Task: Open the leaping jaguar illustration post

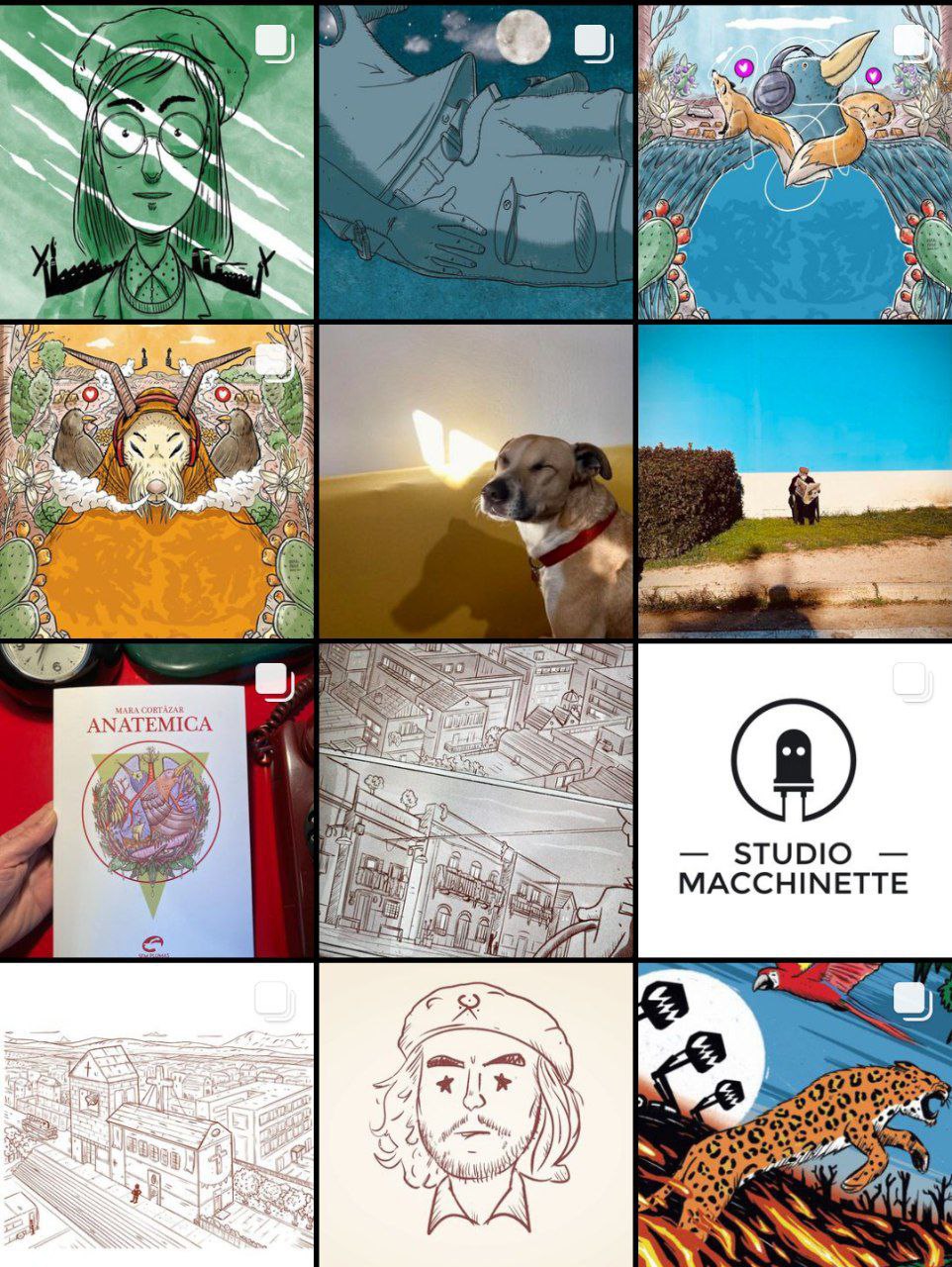Action: [795, 1117]
